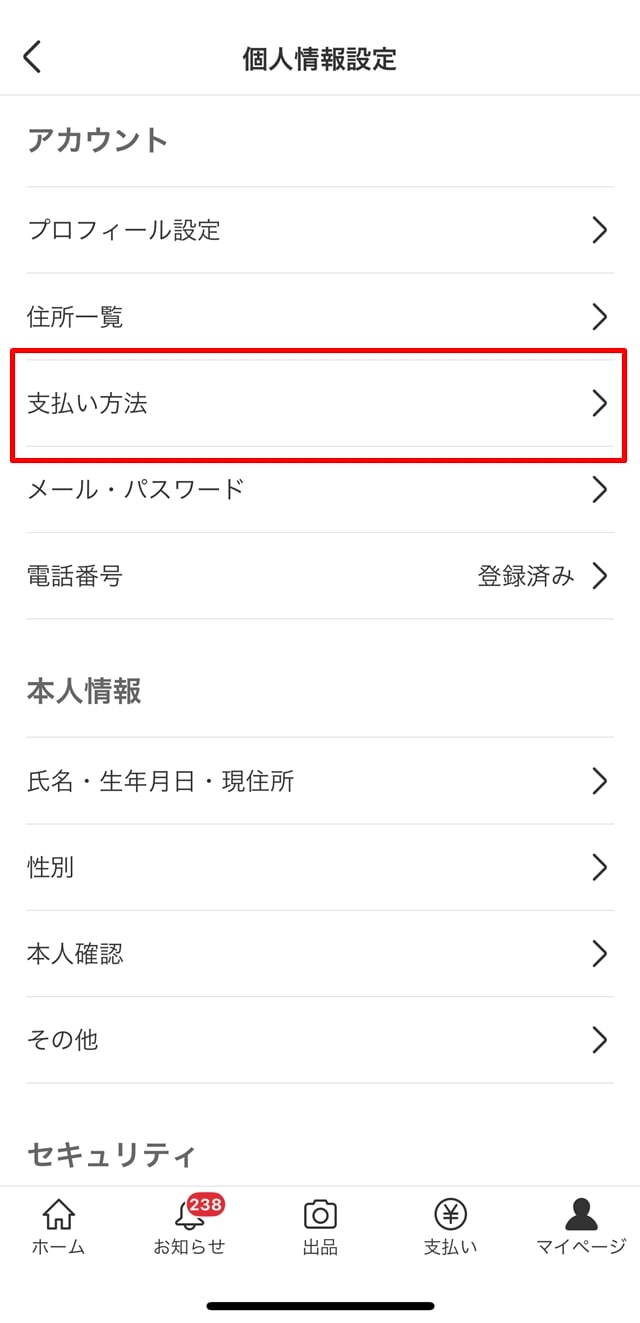Image resolution: width=640 pixels, height=1323 pixels.
Task: Switch to the マイページ tab
Action: (580, 1227)
